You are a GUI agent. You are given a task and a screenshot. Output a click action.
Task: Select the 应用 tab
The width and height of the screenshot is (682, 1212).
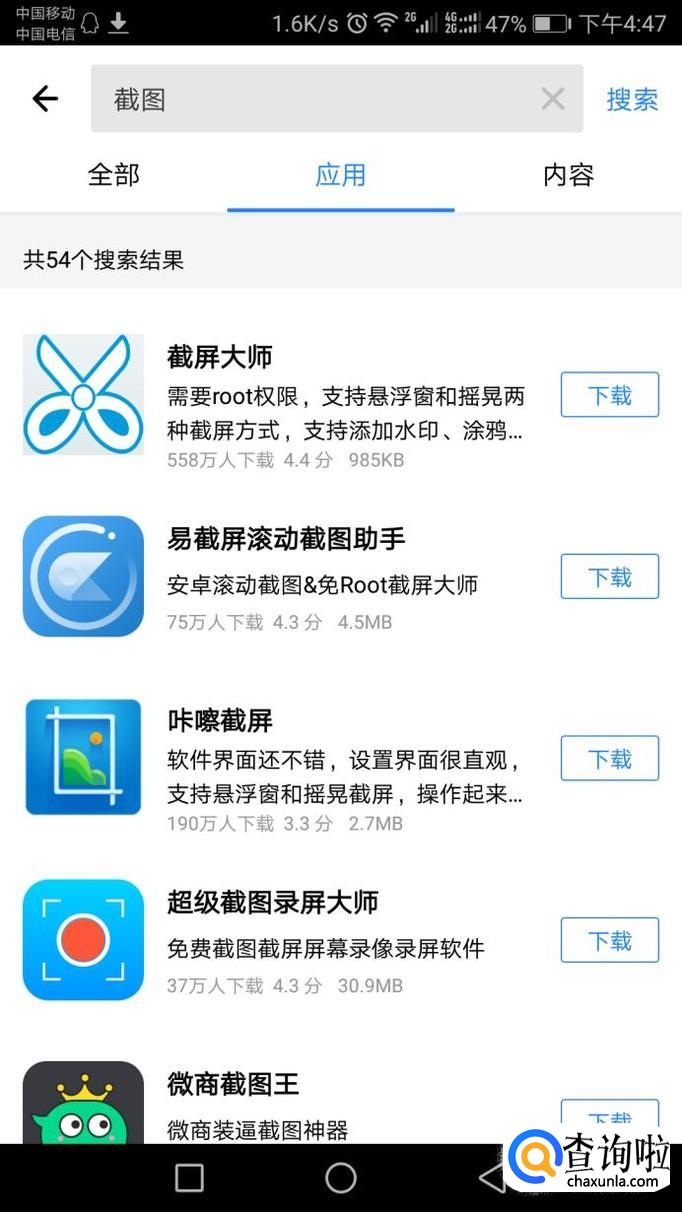click(341, 176)
